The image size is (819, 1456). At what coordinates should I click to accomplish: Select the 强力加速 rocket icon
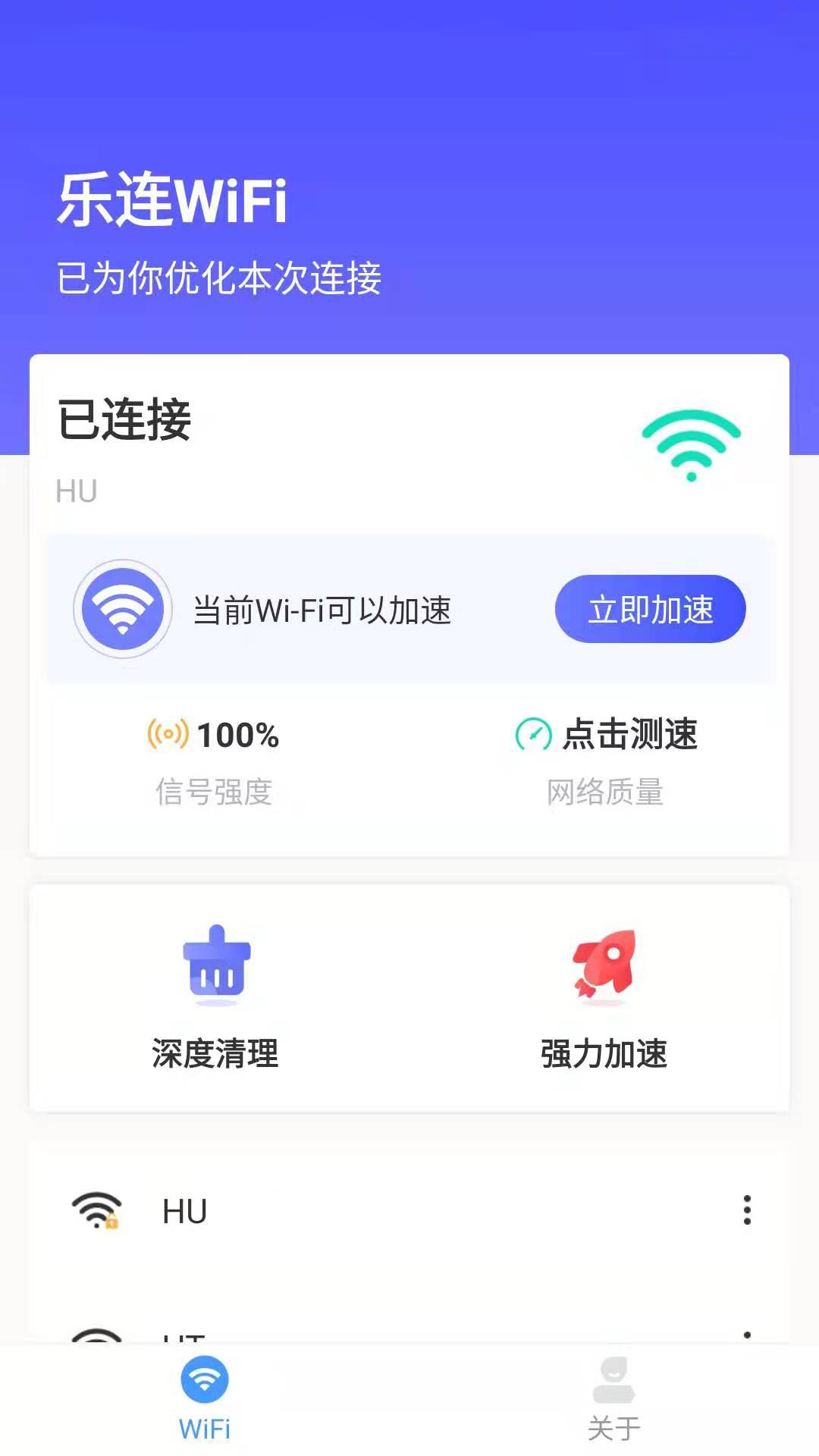[x=607, y=963]
